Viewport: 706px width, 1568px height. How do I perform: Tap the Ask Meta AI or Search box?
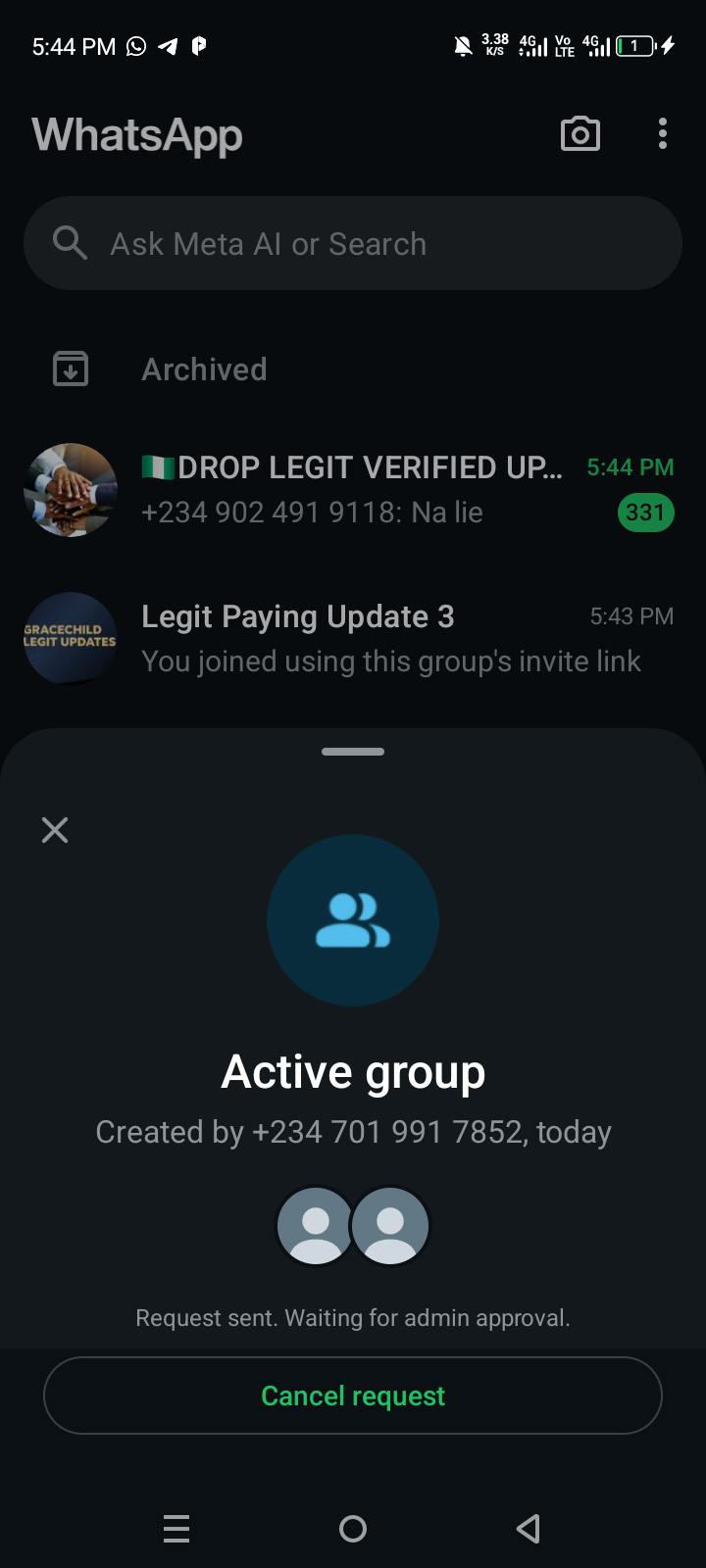point(353,243)
